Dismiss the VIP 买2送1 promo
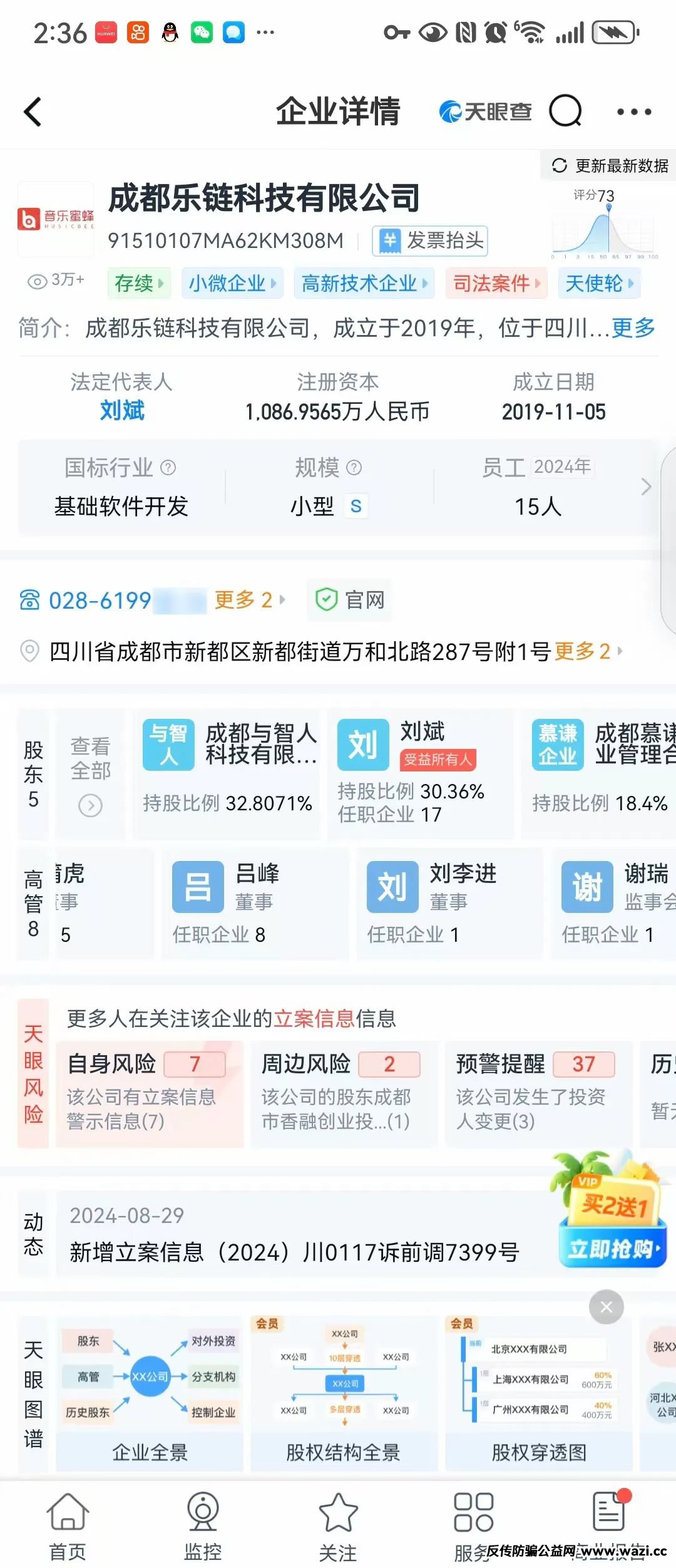 (606, 1307)
